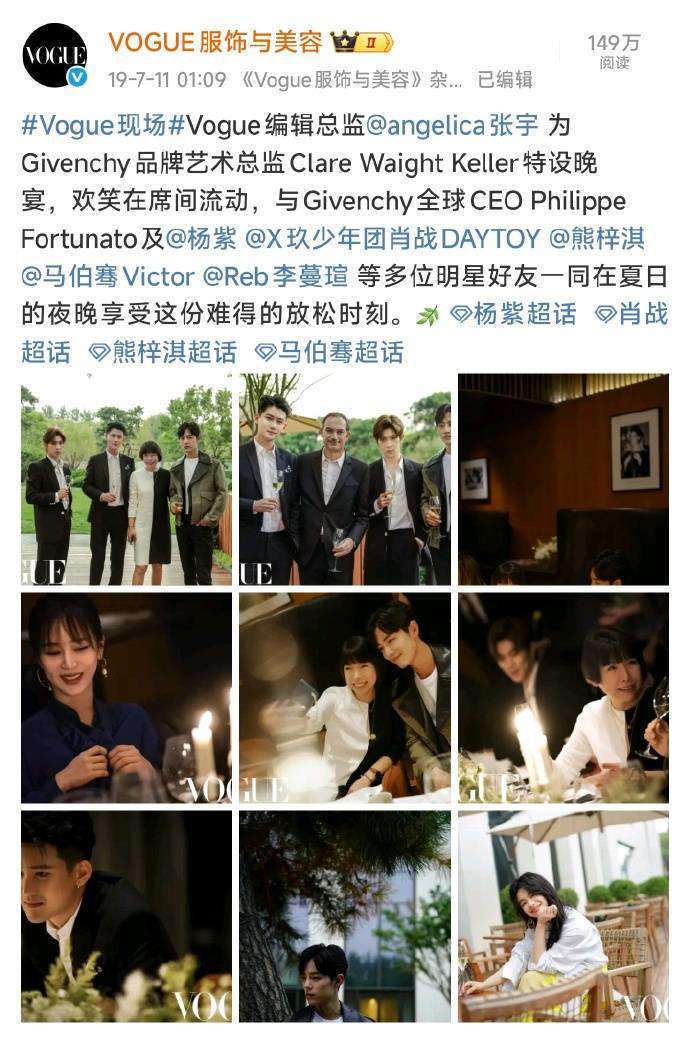The height and width of the screenshot is (1054, 690).
Task: Open the @angelica张宇 mention
Action: [452, 125]
